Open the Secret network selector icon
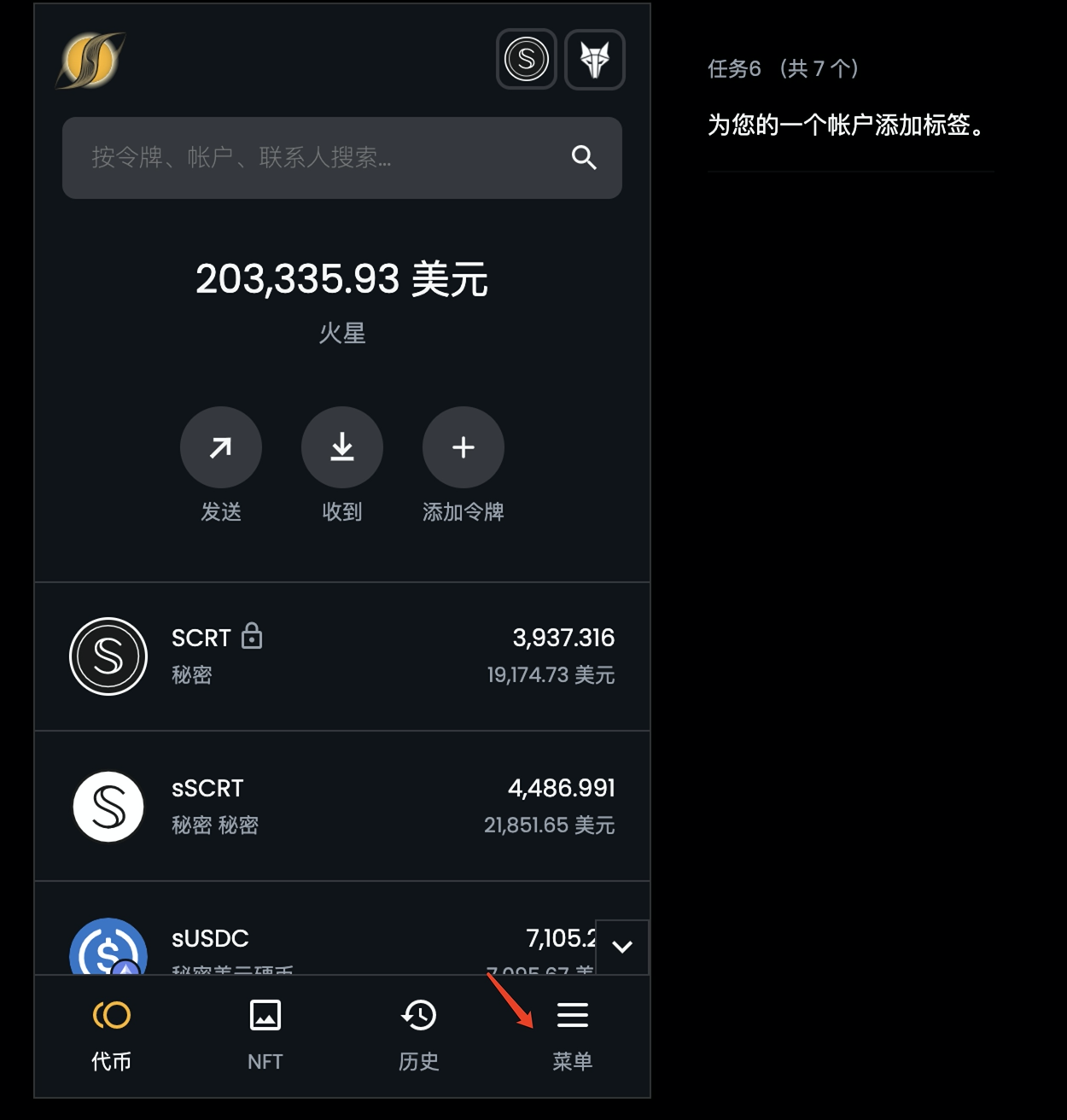Viewport: 1067px width, 1120px height. (x=527, y=60)
